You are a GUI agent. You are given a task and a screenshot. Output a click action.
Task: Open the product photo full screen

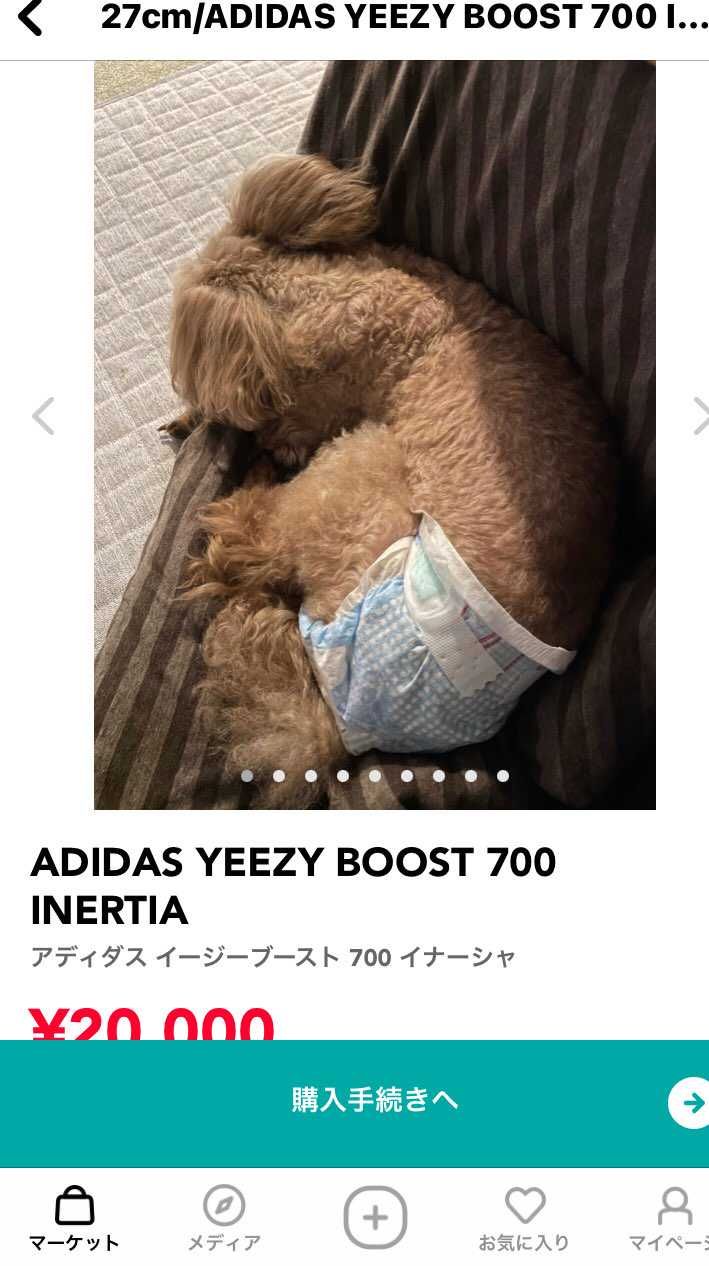(375, 435)
